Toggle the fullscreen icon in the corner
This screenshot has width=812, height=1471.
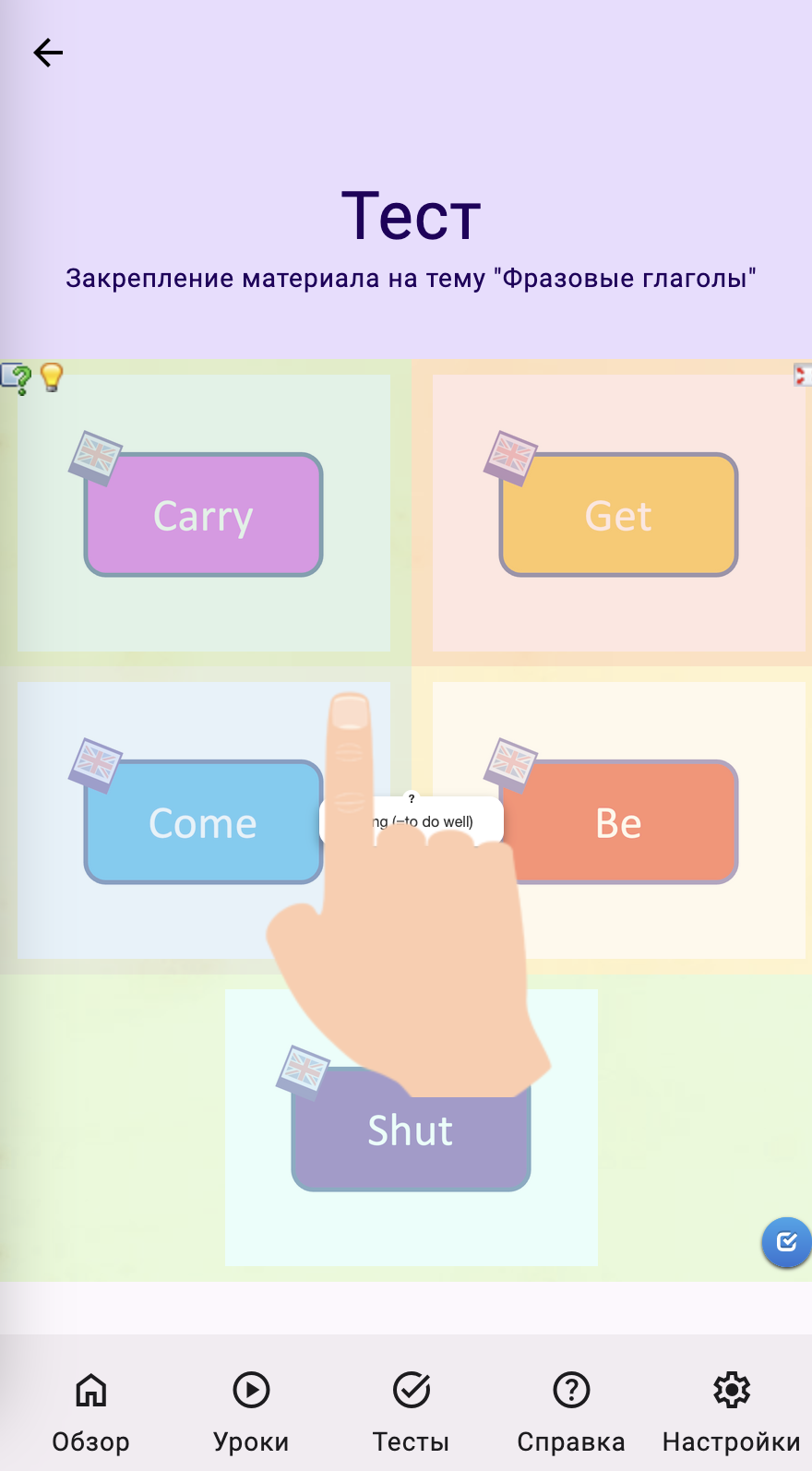coord(802,375)
